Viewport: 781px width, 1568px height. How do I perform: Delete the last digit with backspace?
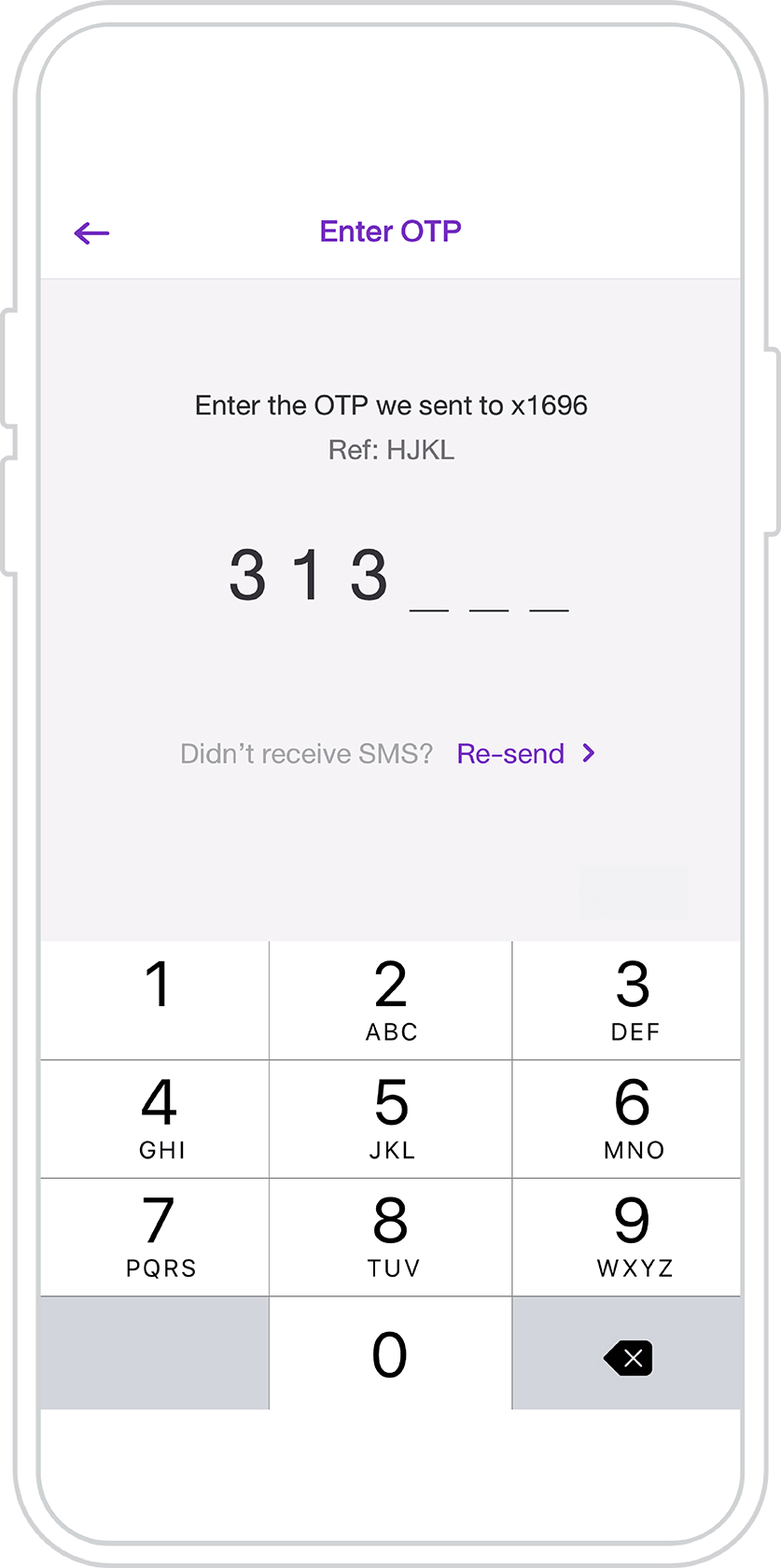pyautogui.click(x=627, y=1353)
